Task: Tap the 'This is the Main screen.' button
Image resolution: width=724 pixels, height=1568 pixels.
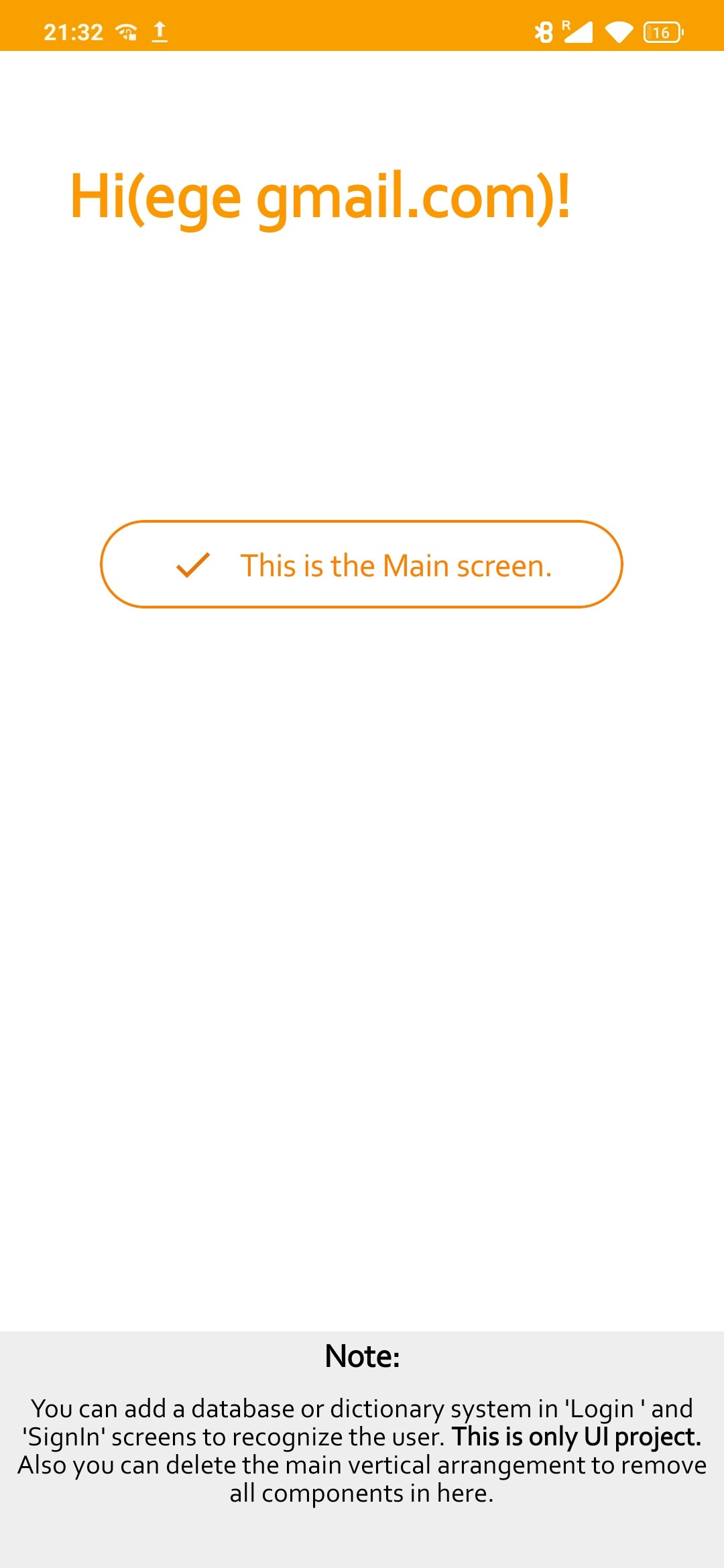Action: pos(362,565)
